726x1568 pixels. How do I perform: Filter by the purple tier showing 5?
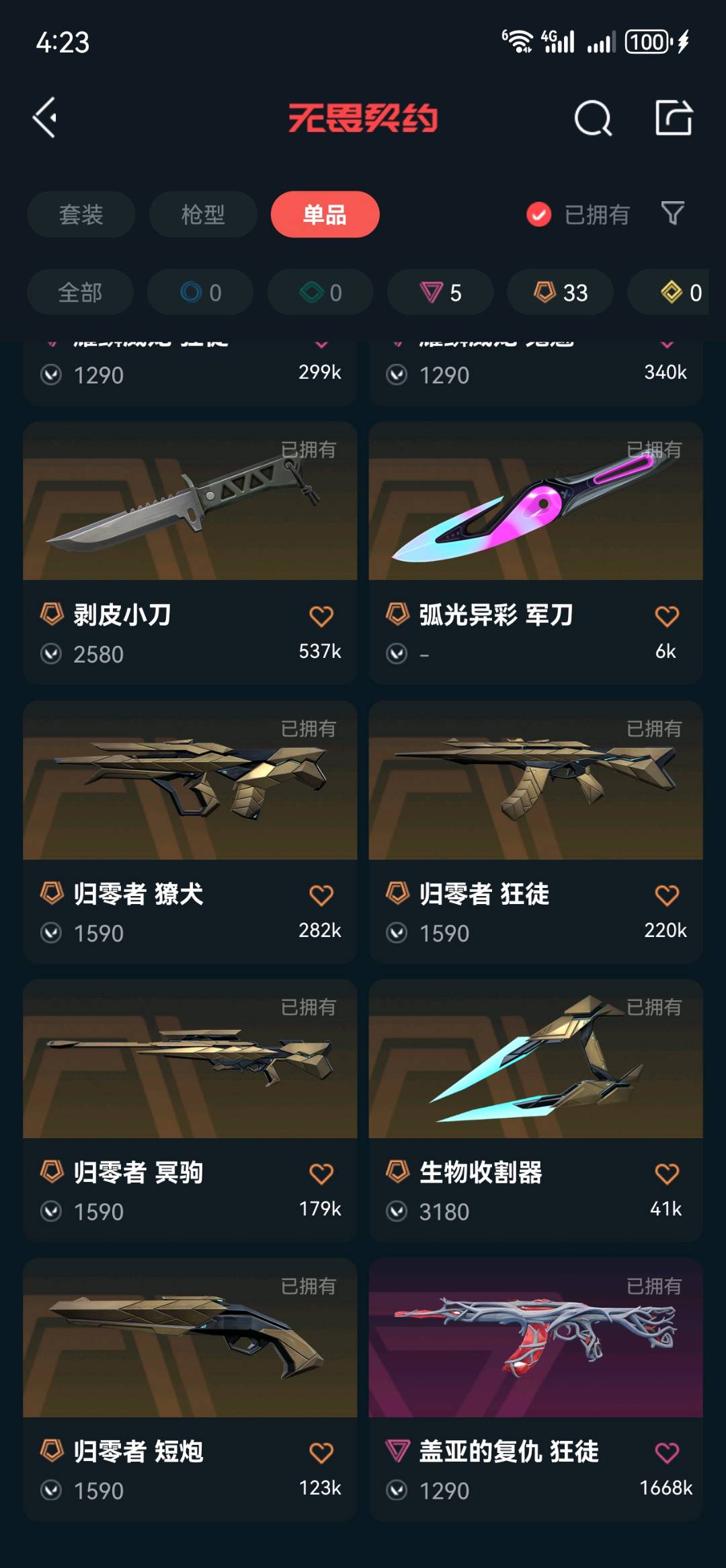(x=440, y=293)
